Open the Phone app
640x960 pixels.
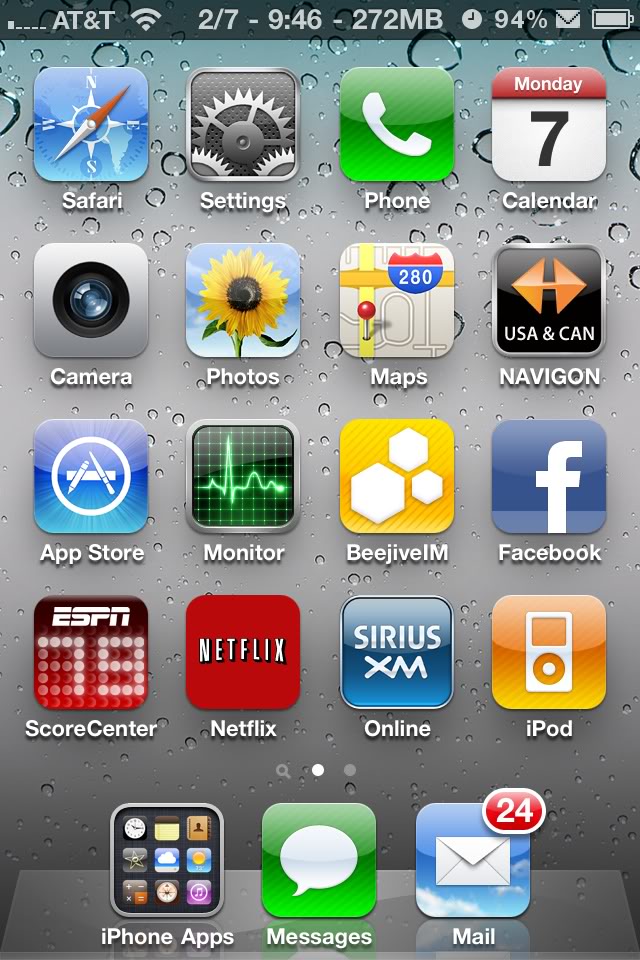point(396,124)
